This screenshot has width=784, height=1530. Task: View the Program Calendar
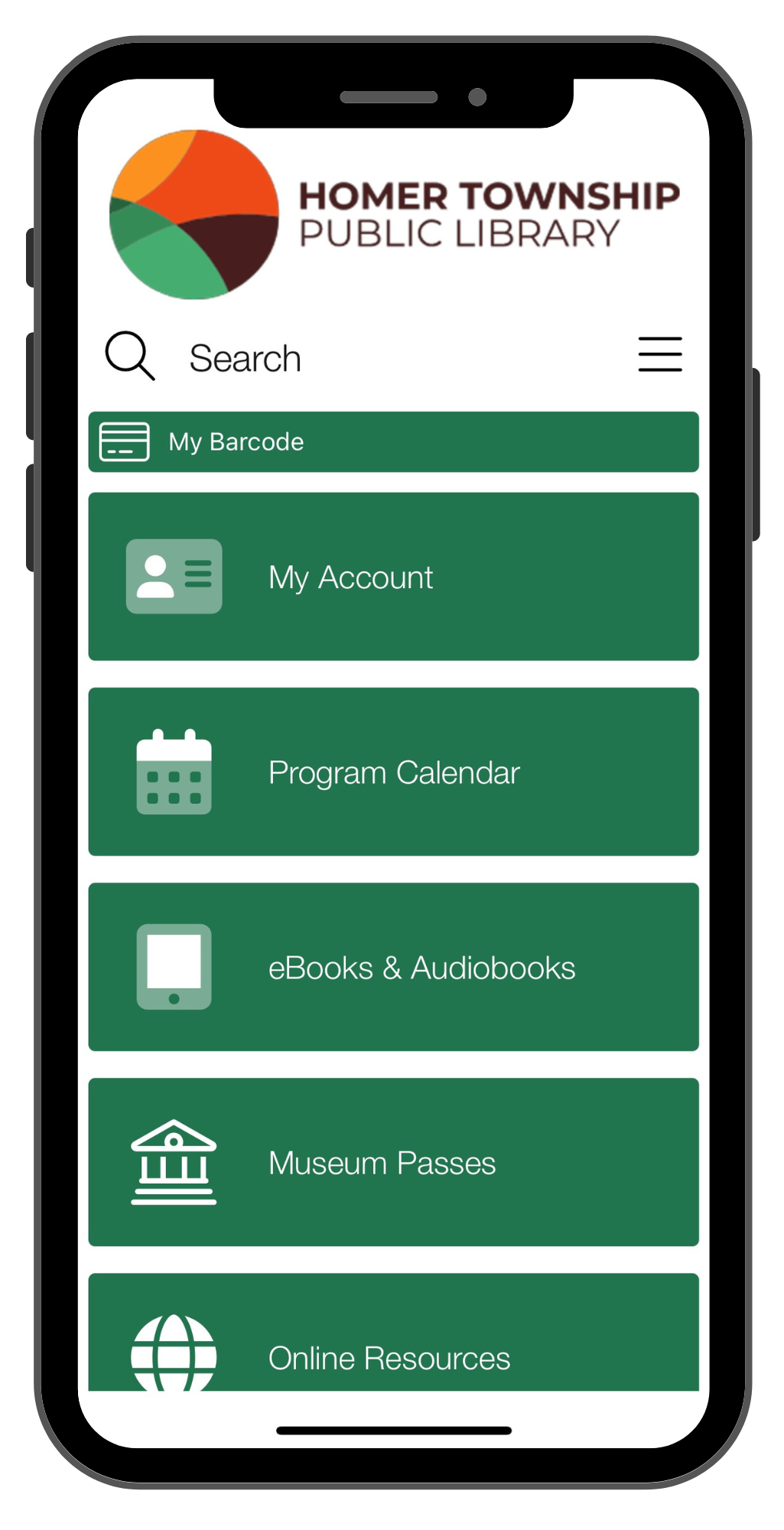click(394, 771)
